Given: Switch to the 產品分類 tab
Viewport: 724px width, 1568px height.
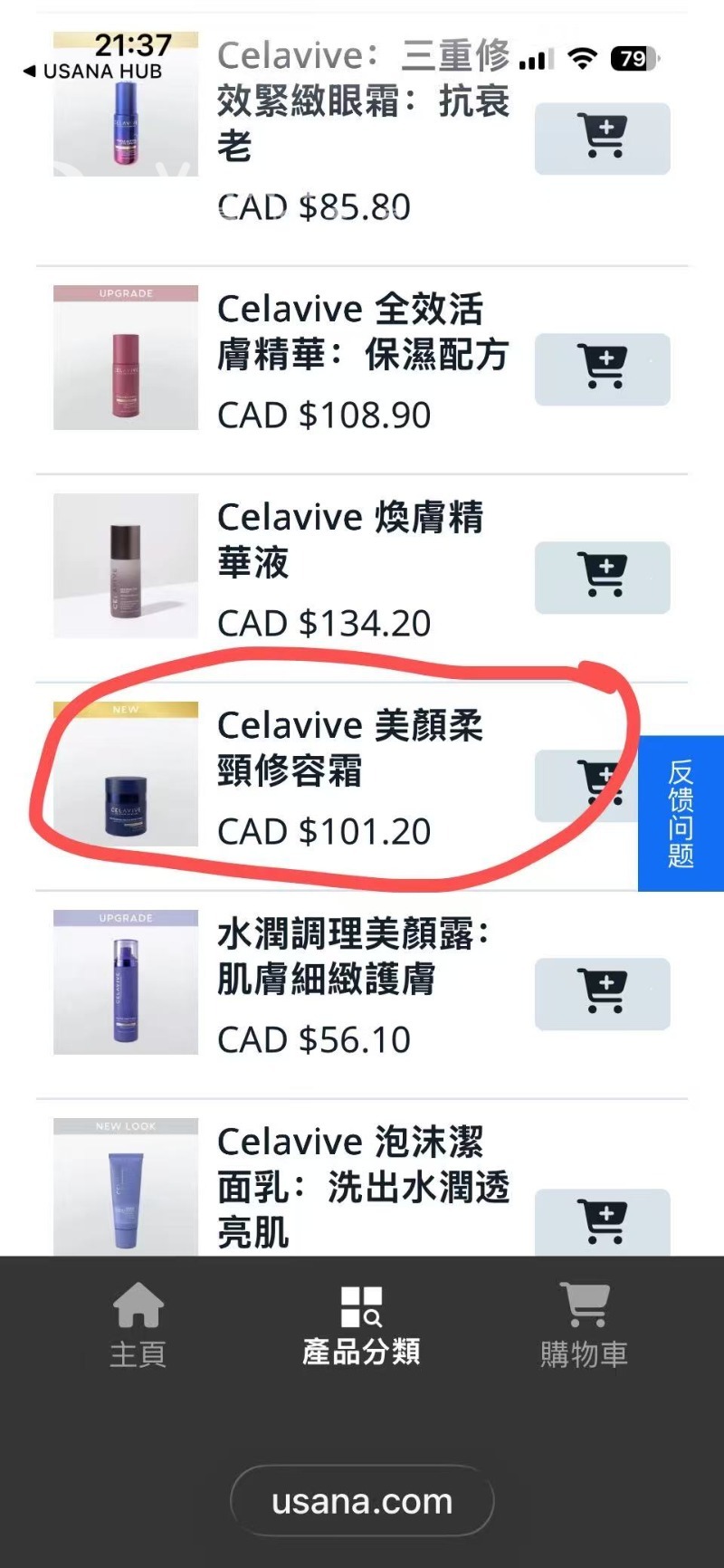Looking at the screenshot, I should (x=361, y=1325).
